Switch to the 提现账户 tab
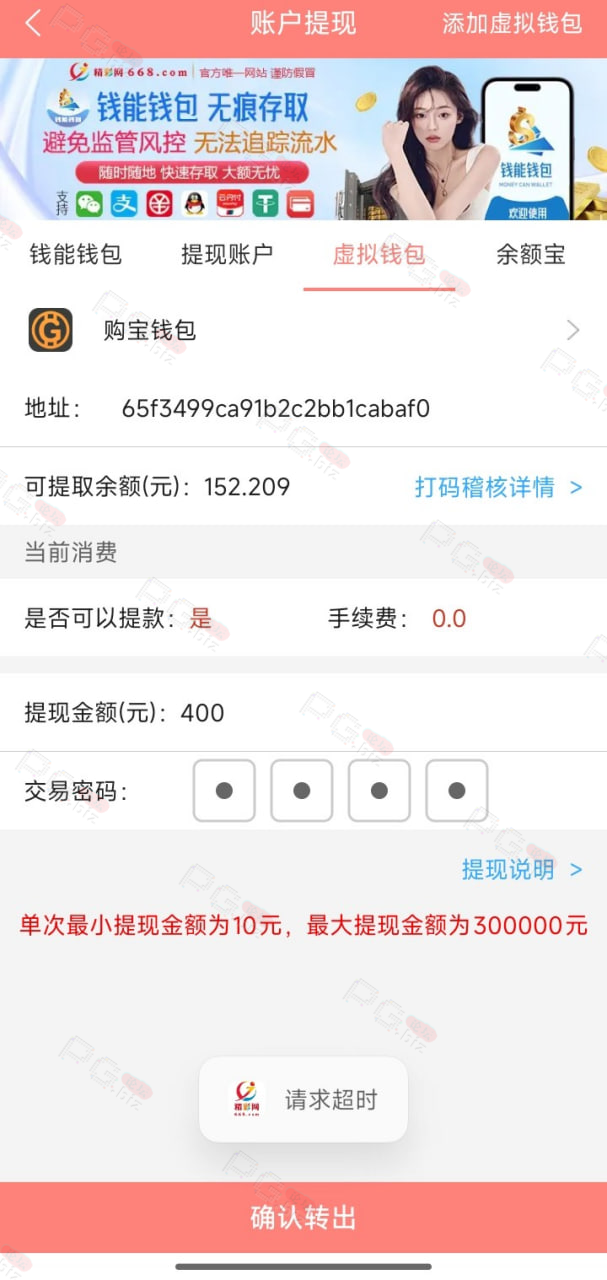 227,255
